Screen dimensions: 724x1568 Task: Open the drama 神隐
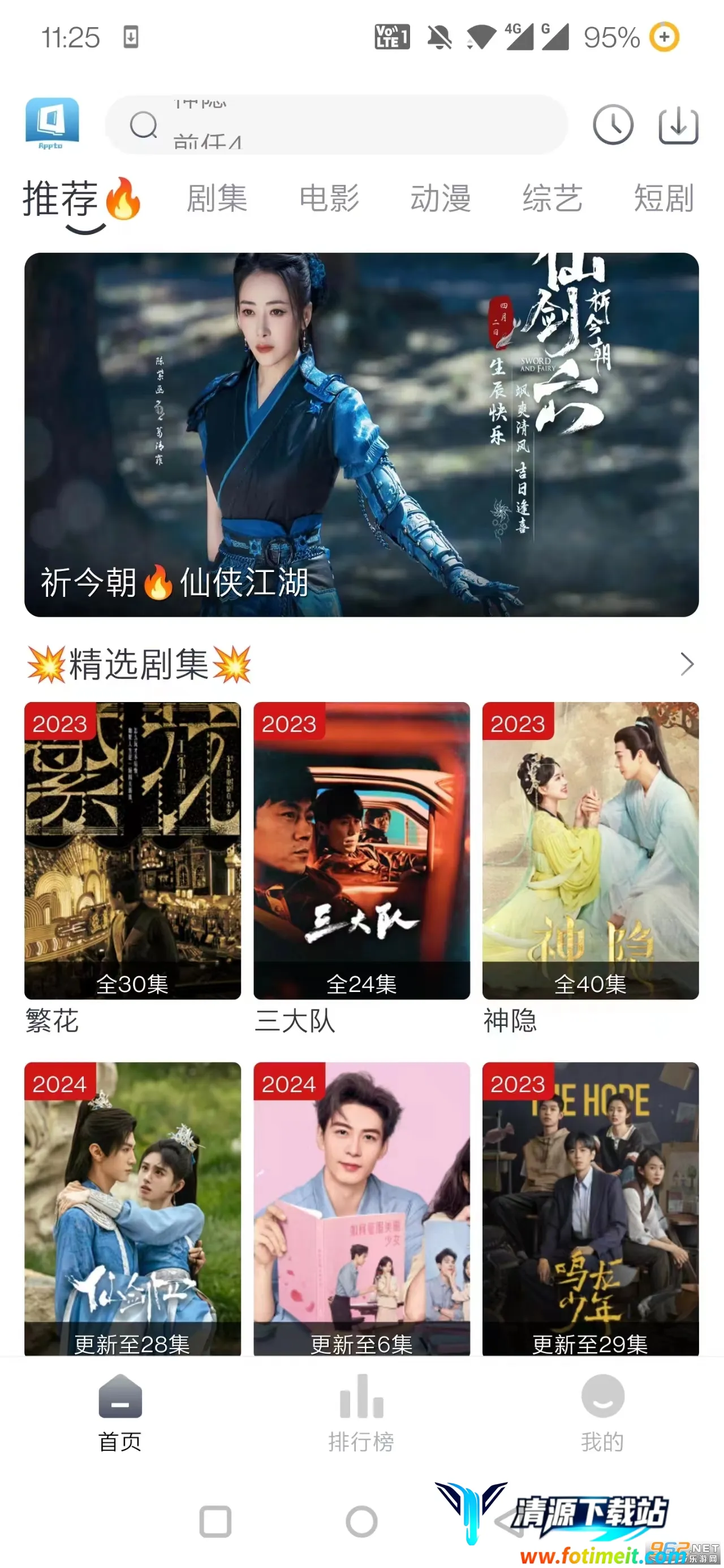point(591,850)
